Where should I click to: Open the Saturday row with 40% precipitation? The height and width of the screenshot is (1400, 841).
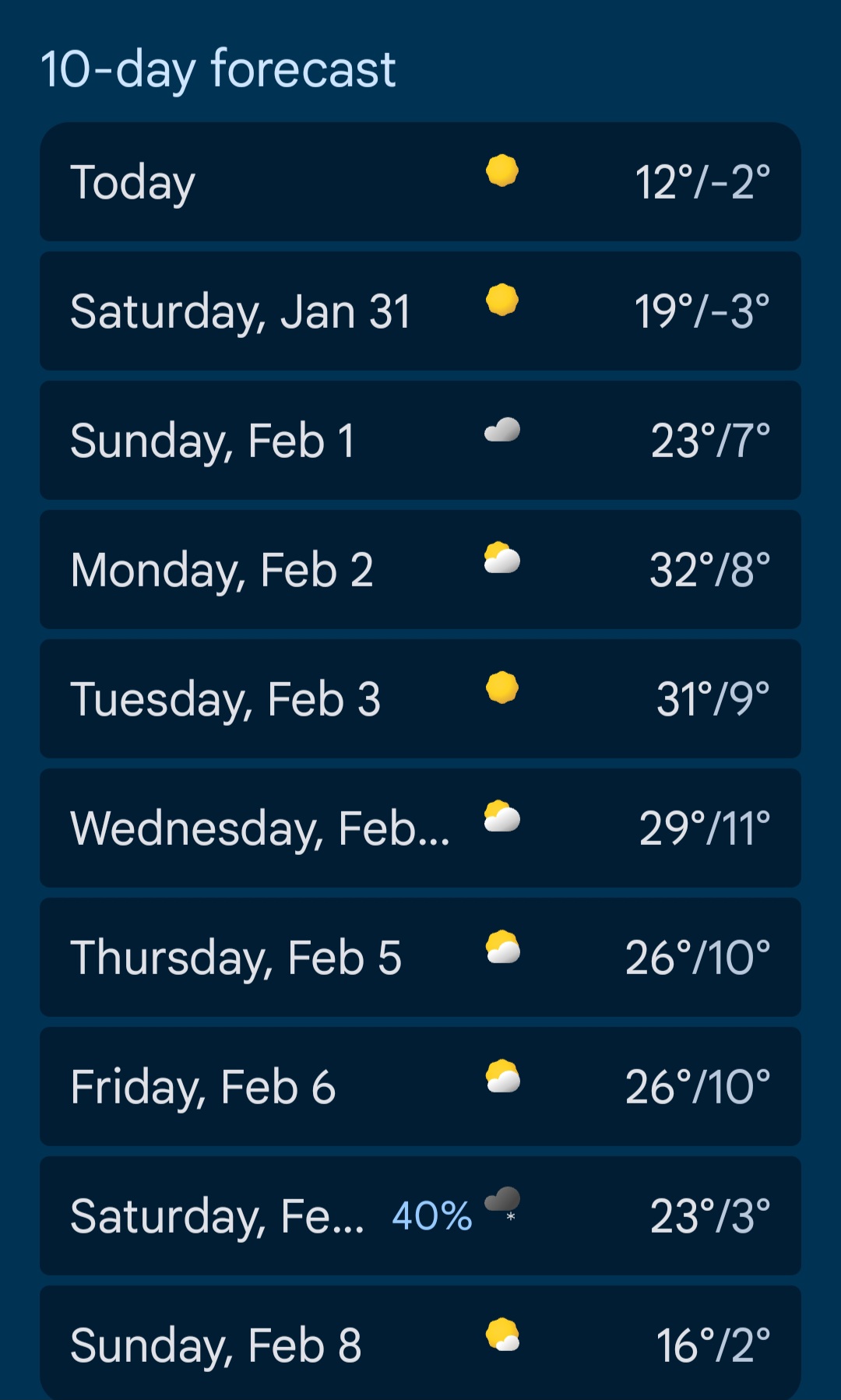coord(420,1216)
